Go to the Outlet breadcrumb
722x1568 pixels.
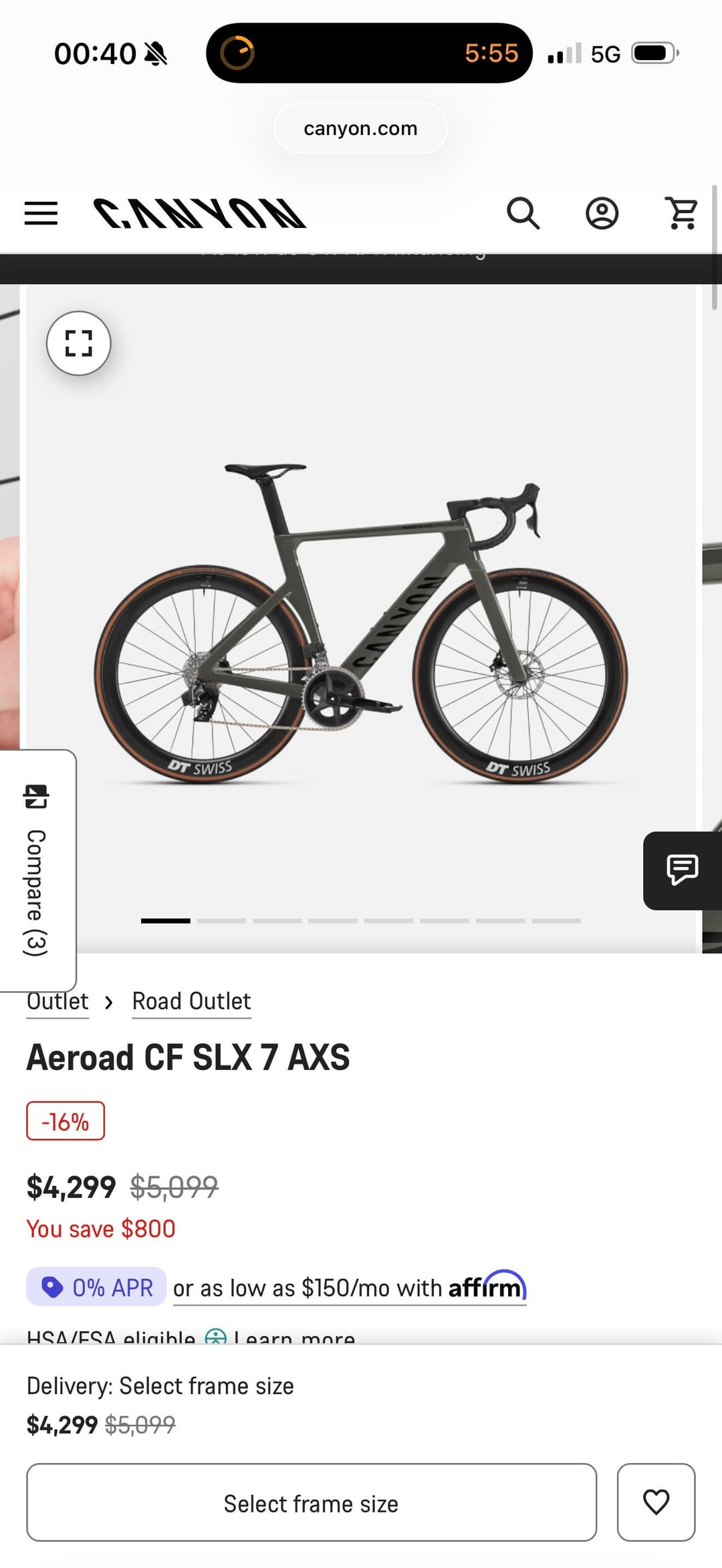point(57,1002)
